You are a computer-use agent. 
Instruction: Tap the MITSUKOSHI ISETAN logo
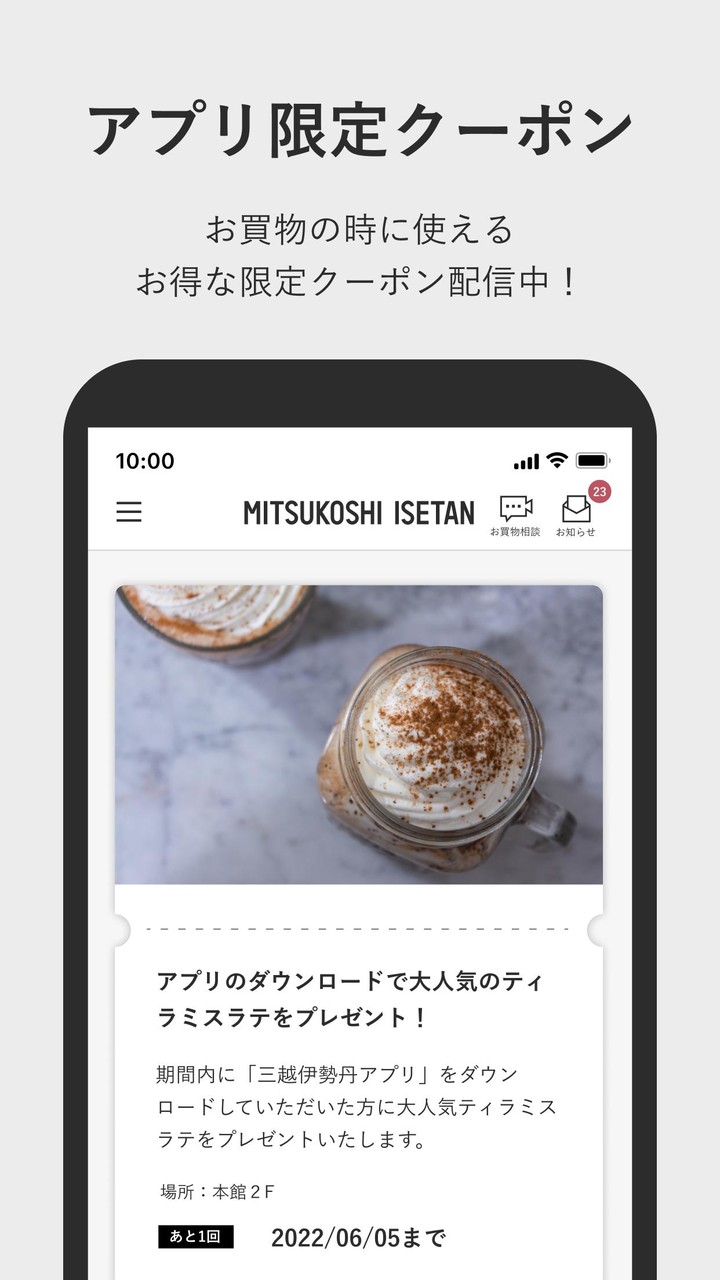coord(360,512)
